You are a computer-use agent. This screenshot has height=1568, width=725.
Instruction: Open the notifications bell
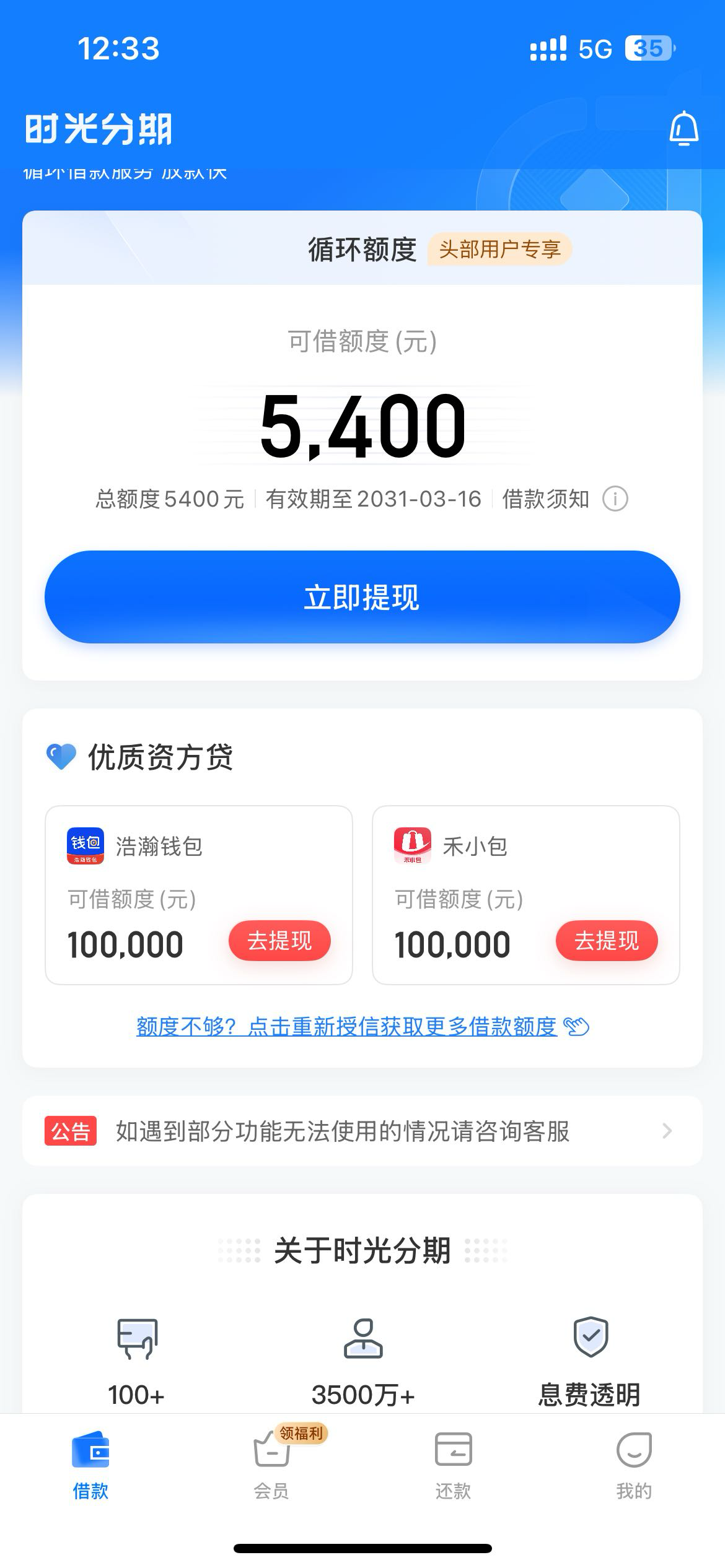click(683, 129)
